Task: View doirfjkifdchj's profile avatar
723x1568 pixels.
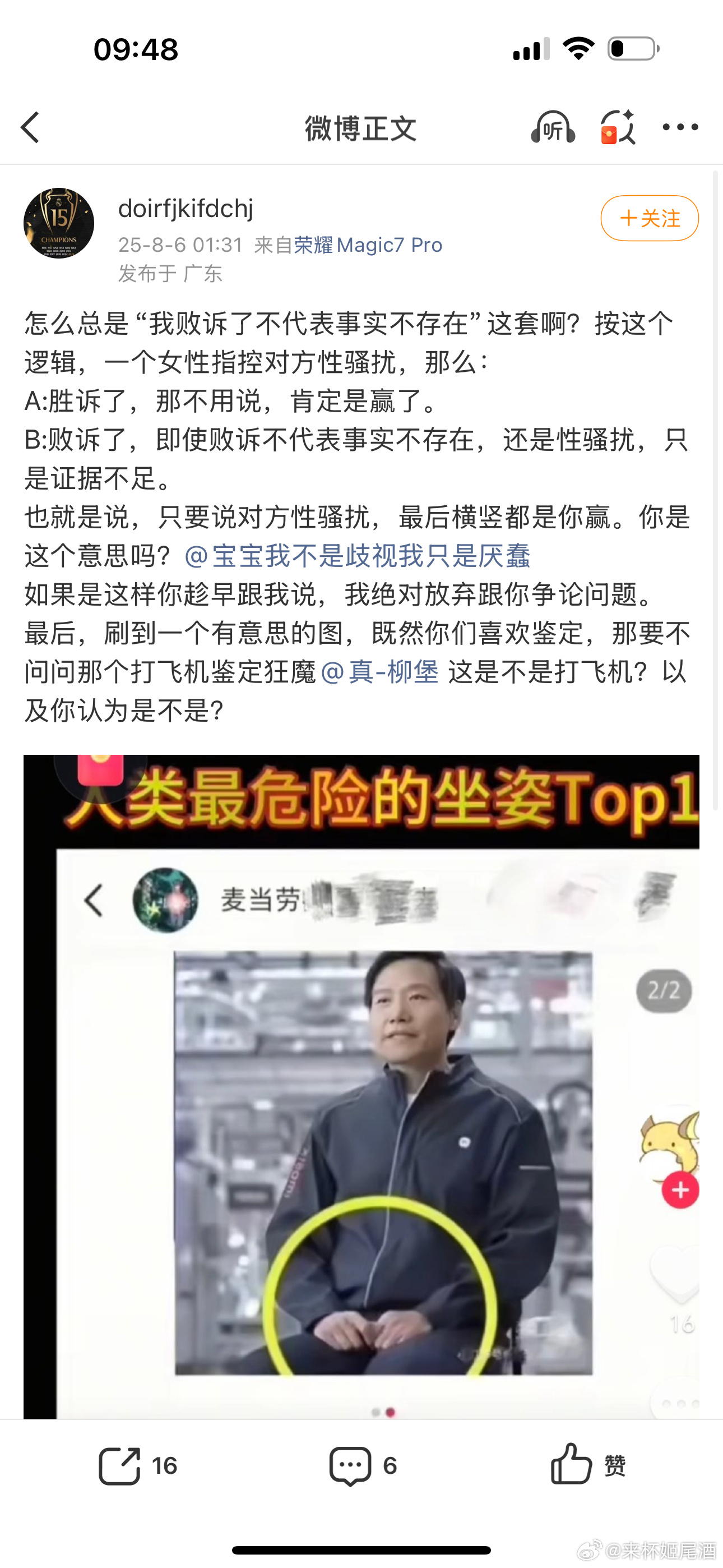Action: pyautogui.click(x=59, y=223)
